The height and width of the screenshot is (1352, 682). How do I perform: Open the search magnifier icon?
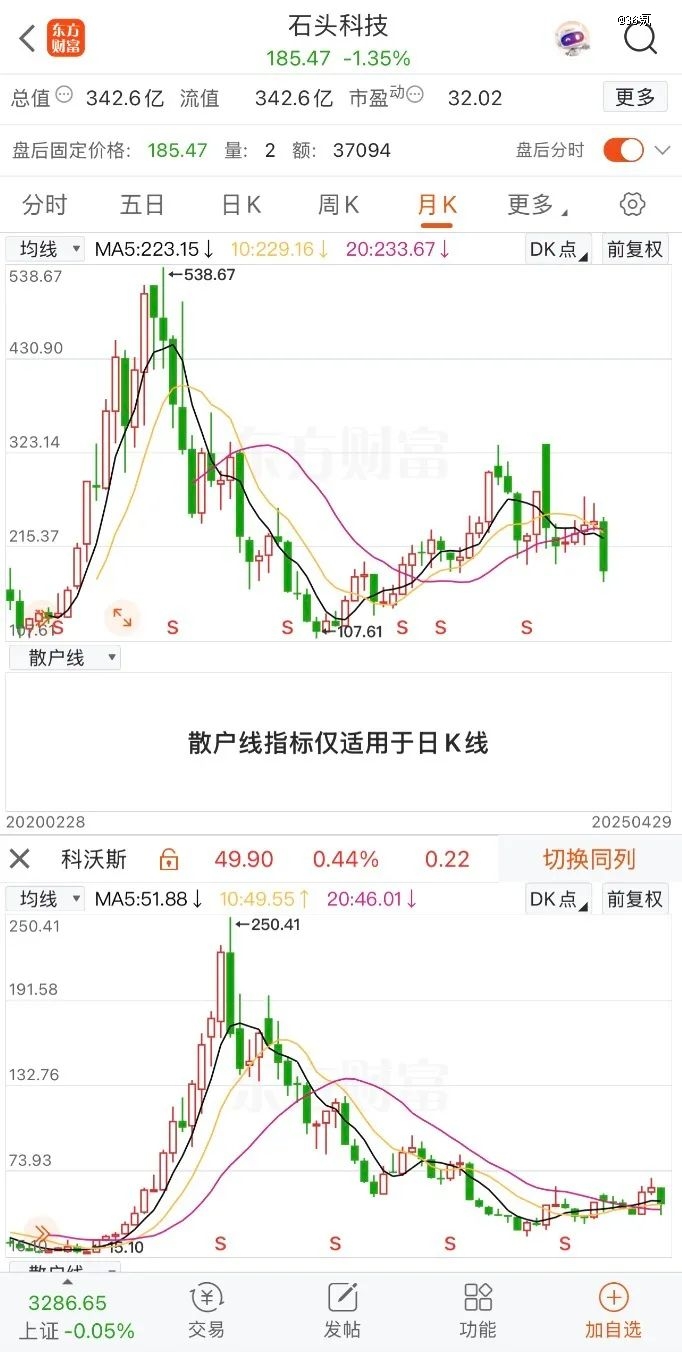coord(640,38)
